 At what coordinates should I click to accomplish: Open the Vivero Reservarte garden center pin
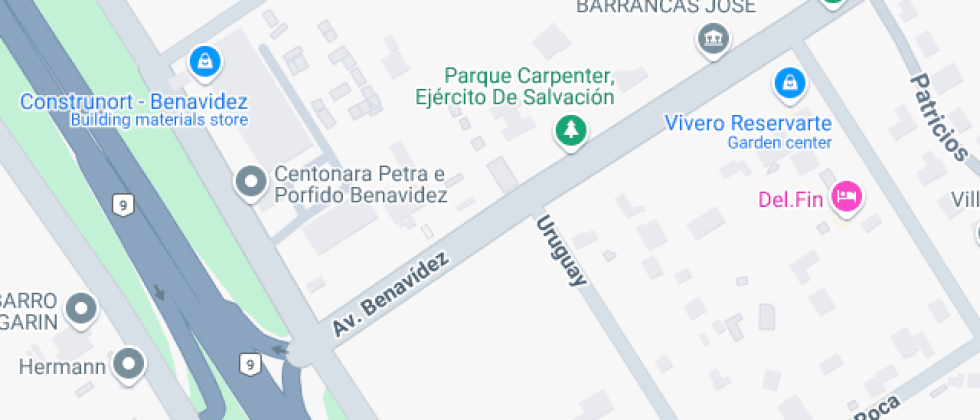(789, 83)
